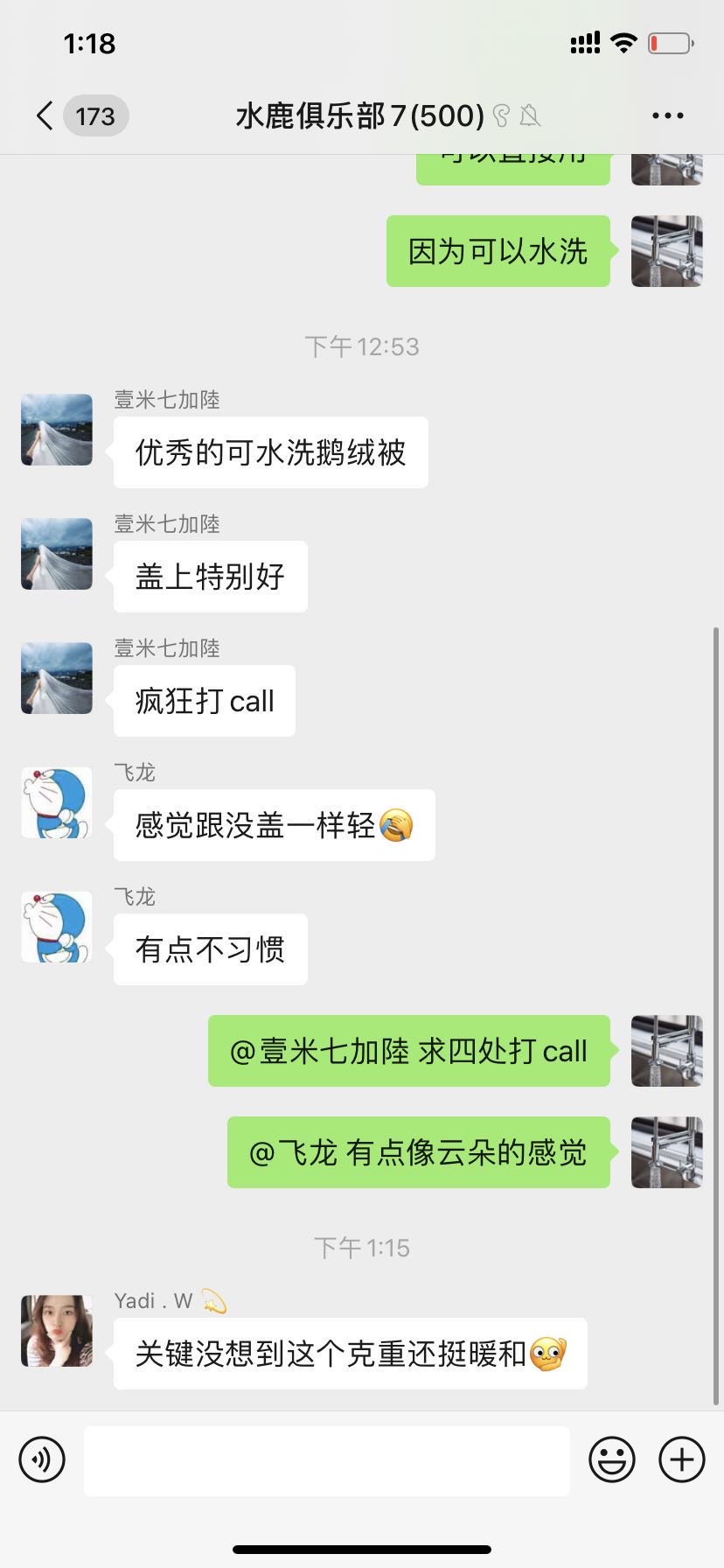This screenshot has width=724, height=1568.
Task: Switch to voice message input
Action: point(42,1459)
